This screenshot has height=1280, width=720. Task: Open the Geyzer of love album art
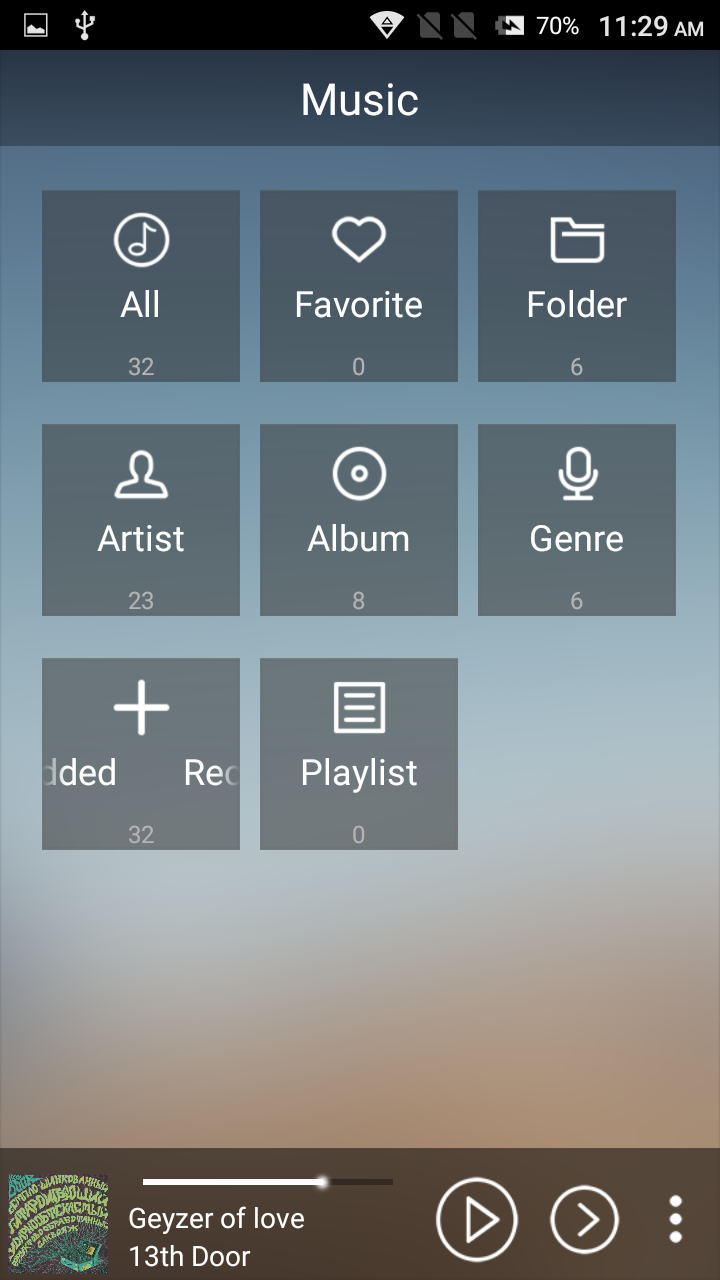[59, 1222]
